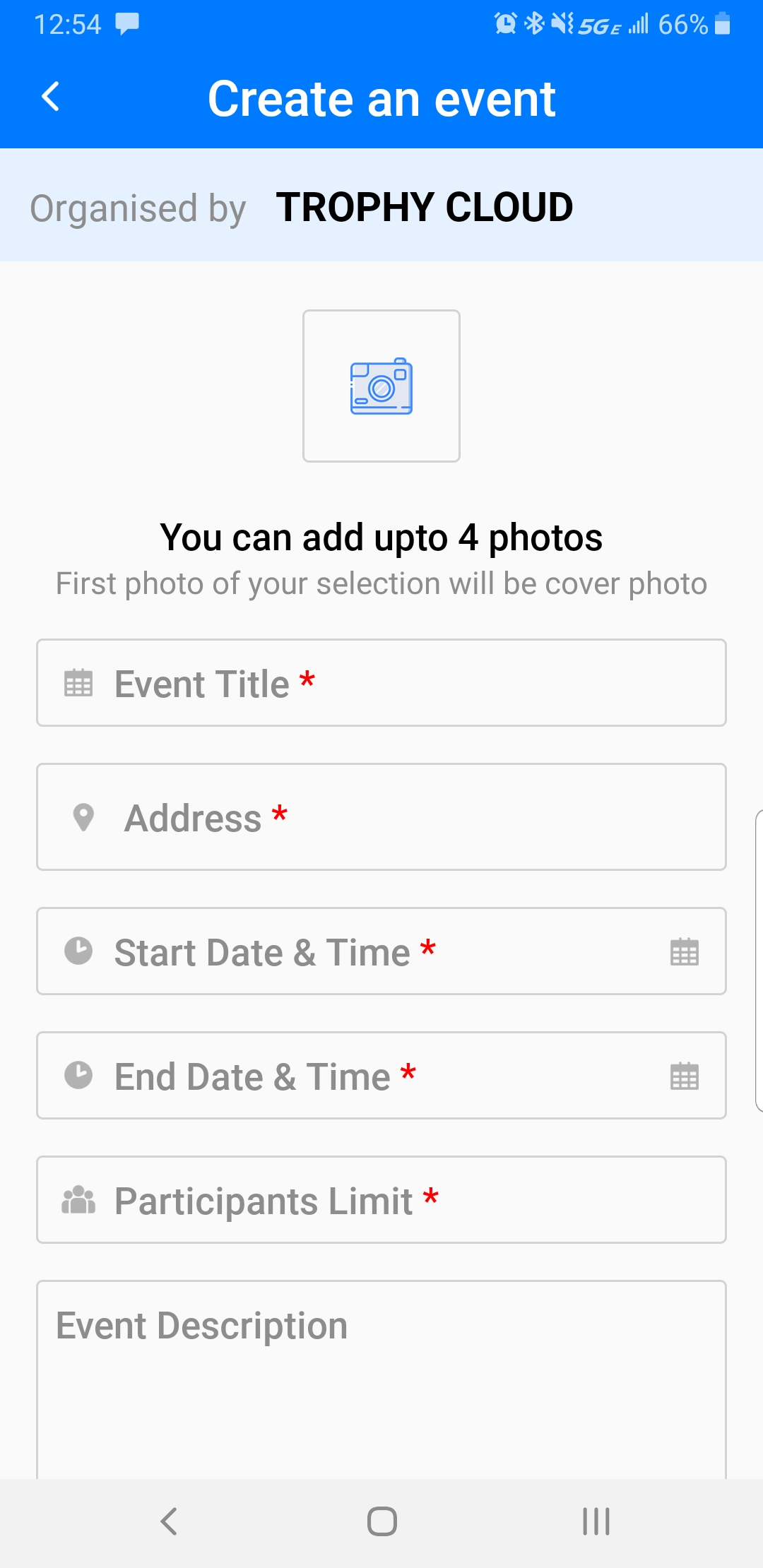Image resolution: width=763 pixels, height=1568 pixels.
Task: Open the End Date & Time picker
Action: point(381,1076)
